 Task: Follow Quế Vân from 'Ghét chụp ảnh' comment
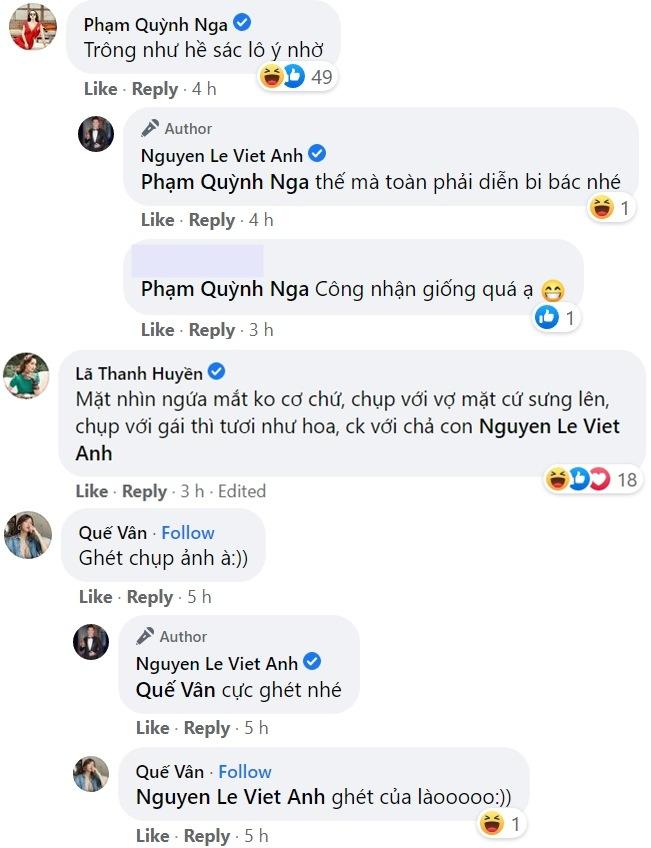[188, 533]
